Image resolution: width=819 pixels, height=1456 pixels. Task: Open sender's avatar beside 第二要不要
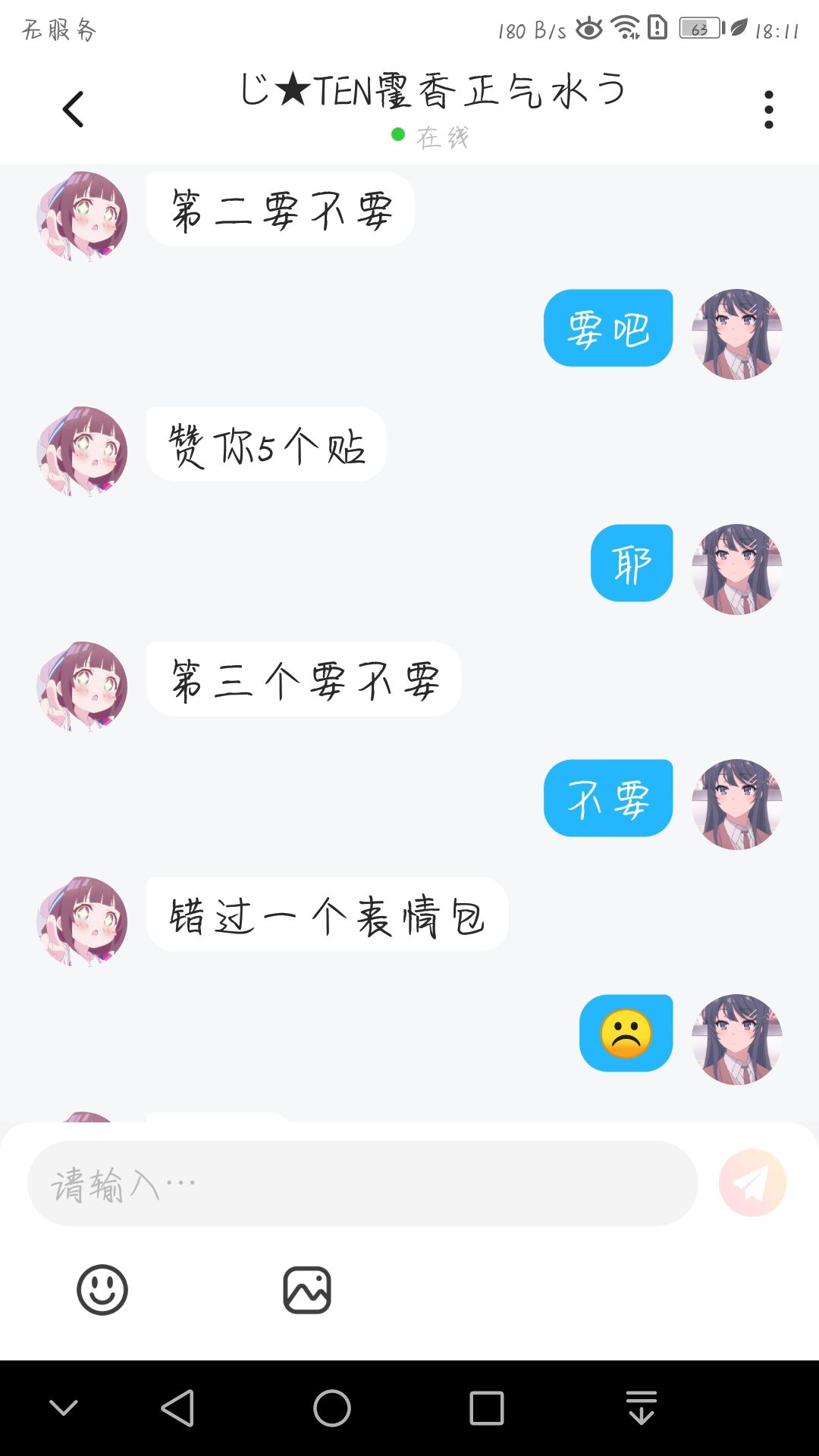pos(82,216)
